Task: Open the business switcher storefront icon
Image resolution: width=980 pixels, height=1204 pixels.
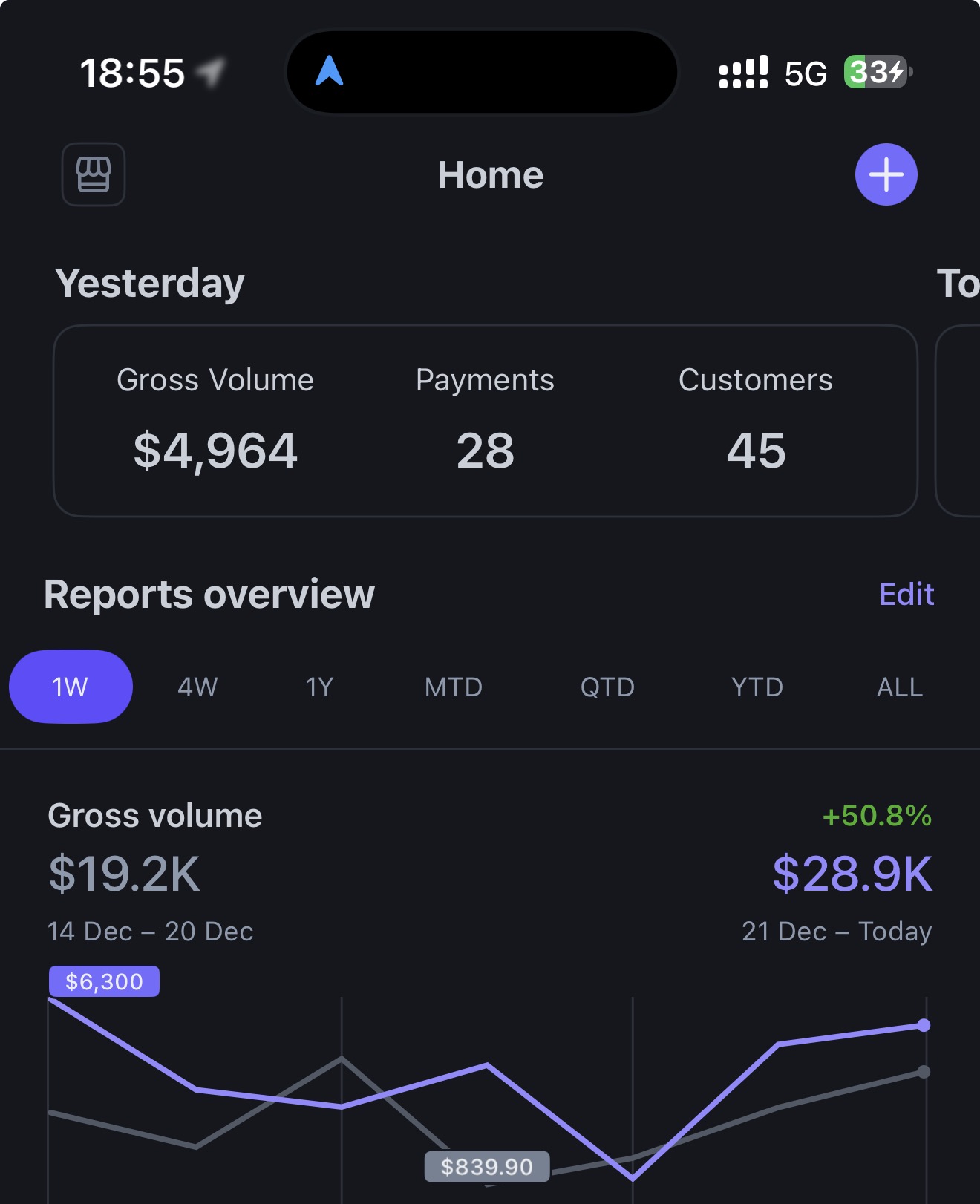Action: (x=93, y=175)
